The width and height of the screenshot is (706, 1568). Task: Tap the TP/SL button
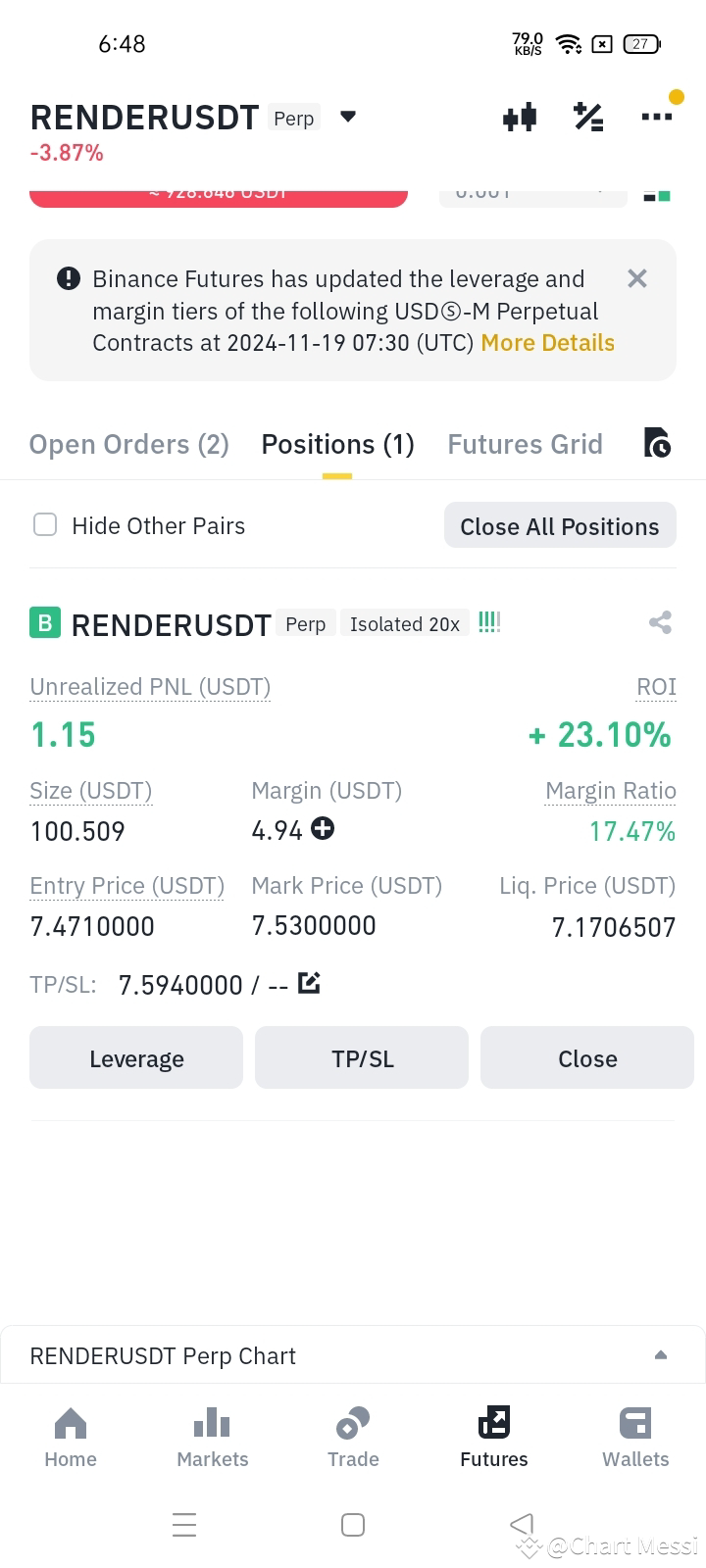click(x=362, y=1057)
